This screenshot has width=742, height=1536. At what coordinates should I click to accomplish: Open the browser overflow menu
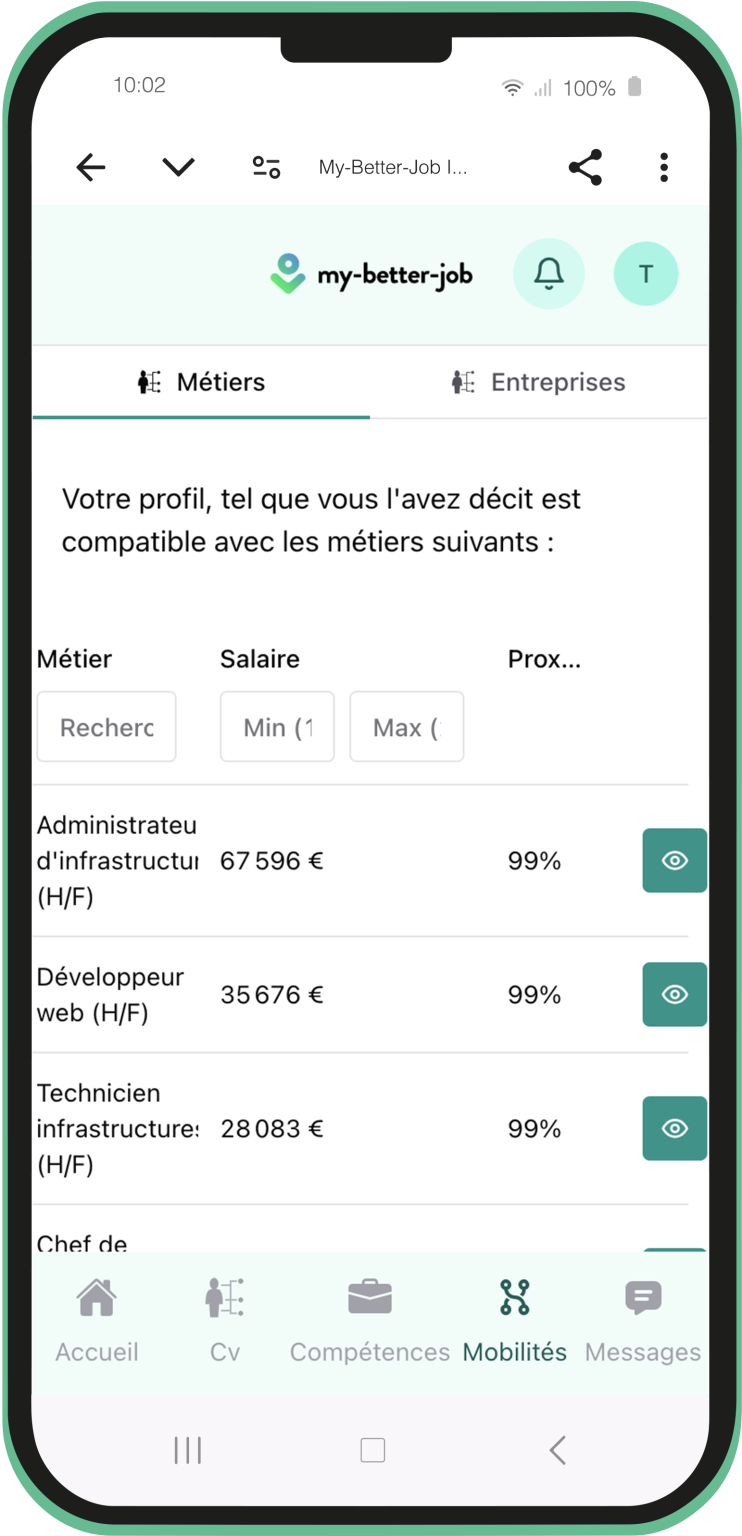coord(663,168)
